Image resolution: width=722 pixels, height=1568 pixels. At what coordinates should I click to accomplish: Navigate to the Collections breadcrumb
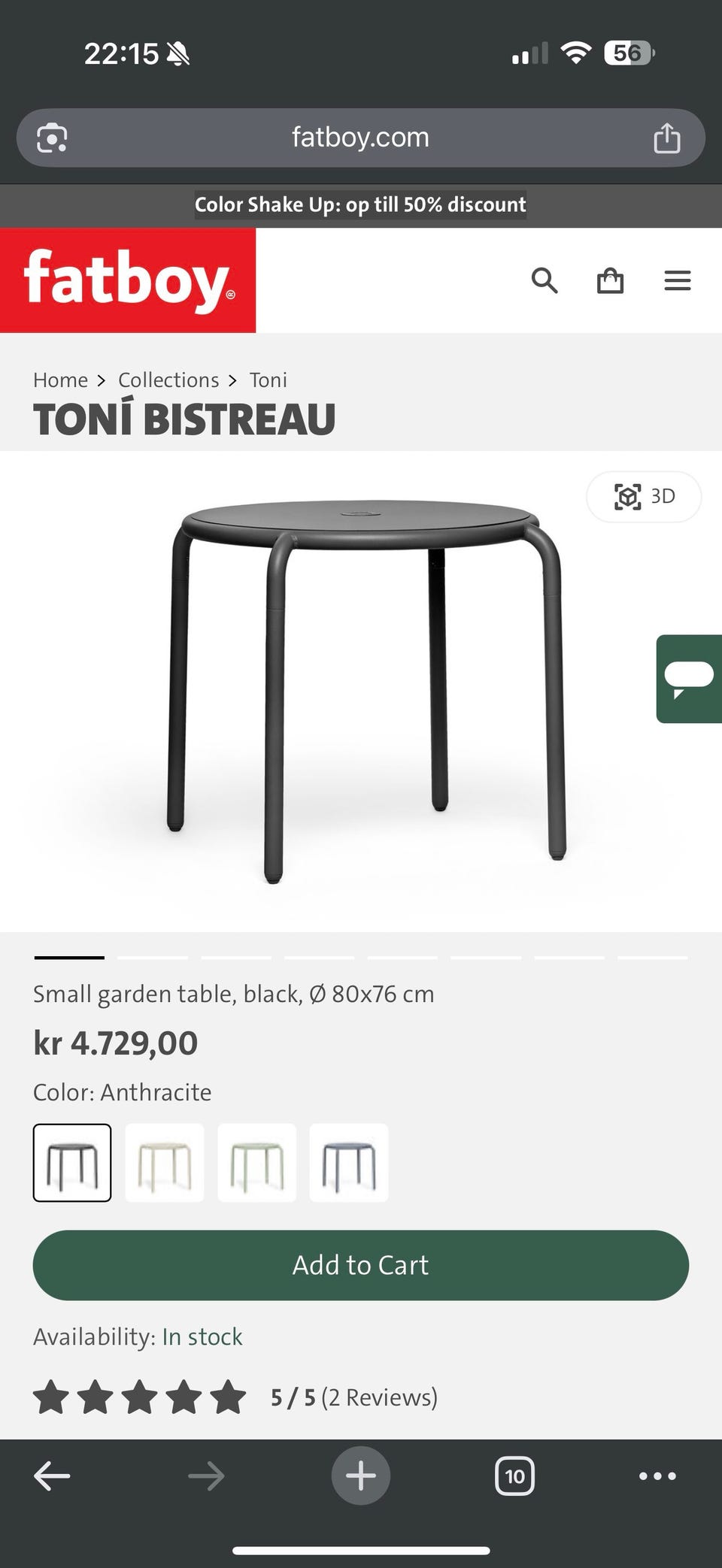[168, 380]
